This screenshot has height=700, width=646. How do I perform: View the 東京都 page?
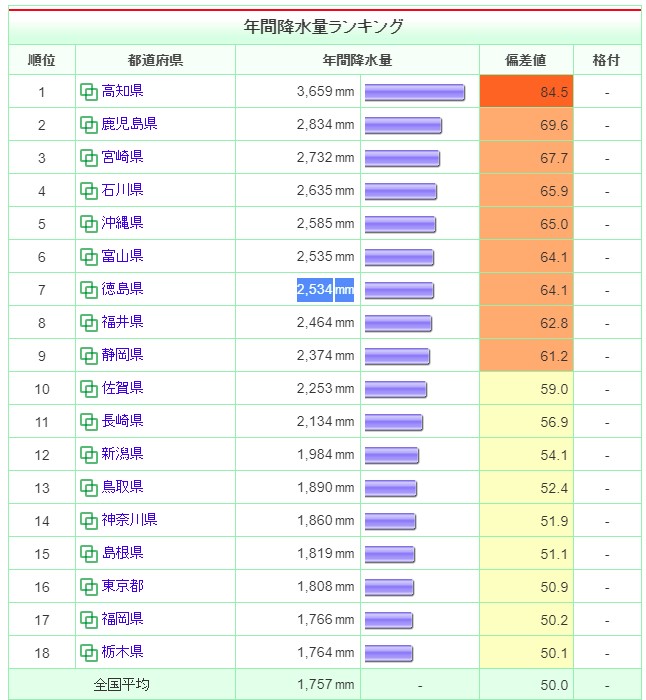click(x=122, y=586)
